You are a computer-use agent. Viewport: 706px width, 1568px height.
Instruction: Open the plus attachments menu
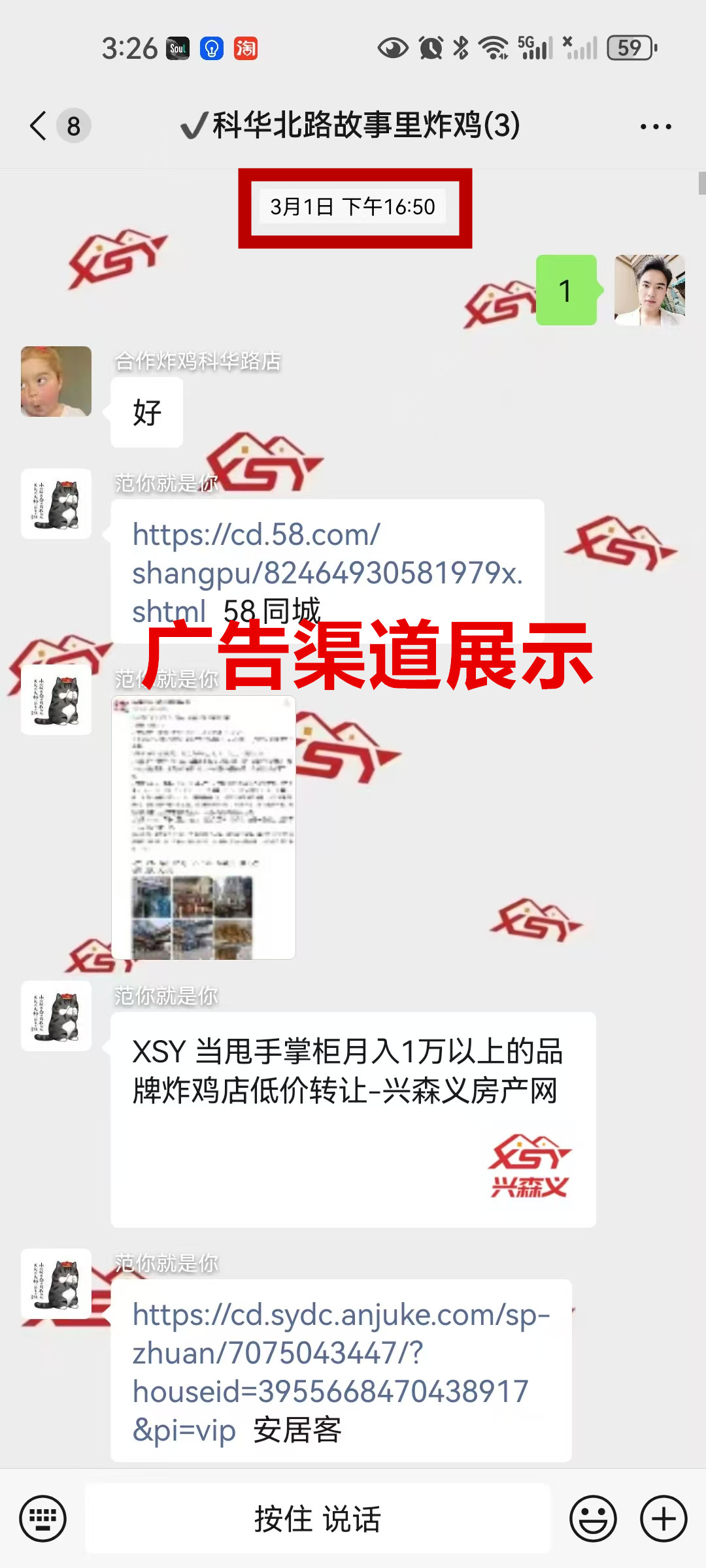point(663,1518)
